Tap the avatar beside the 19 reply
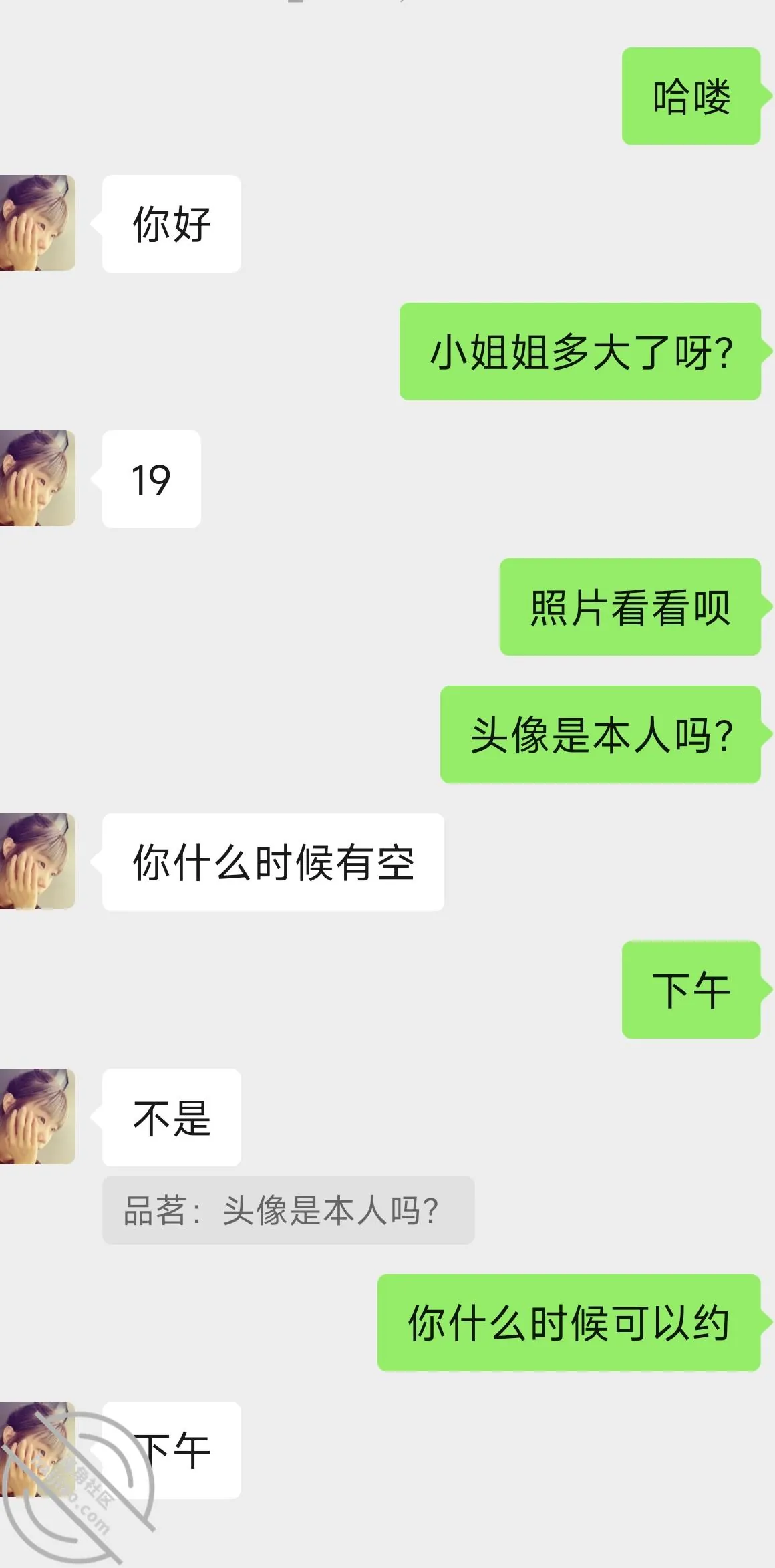The width and height of the screenshot is (775, 1568). [x=37, y=479]
